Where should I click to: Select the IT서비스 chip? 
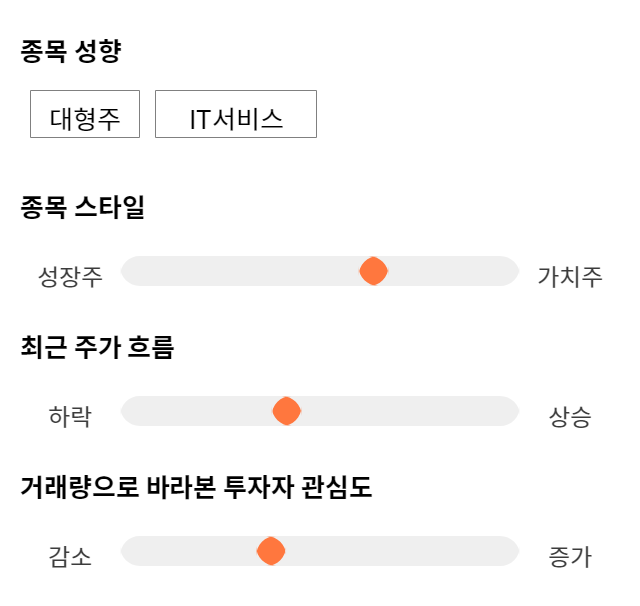[236, 114]
